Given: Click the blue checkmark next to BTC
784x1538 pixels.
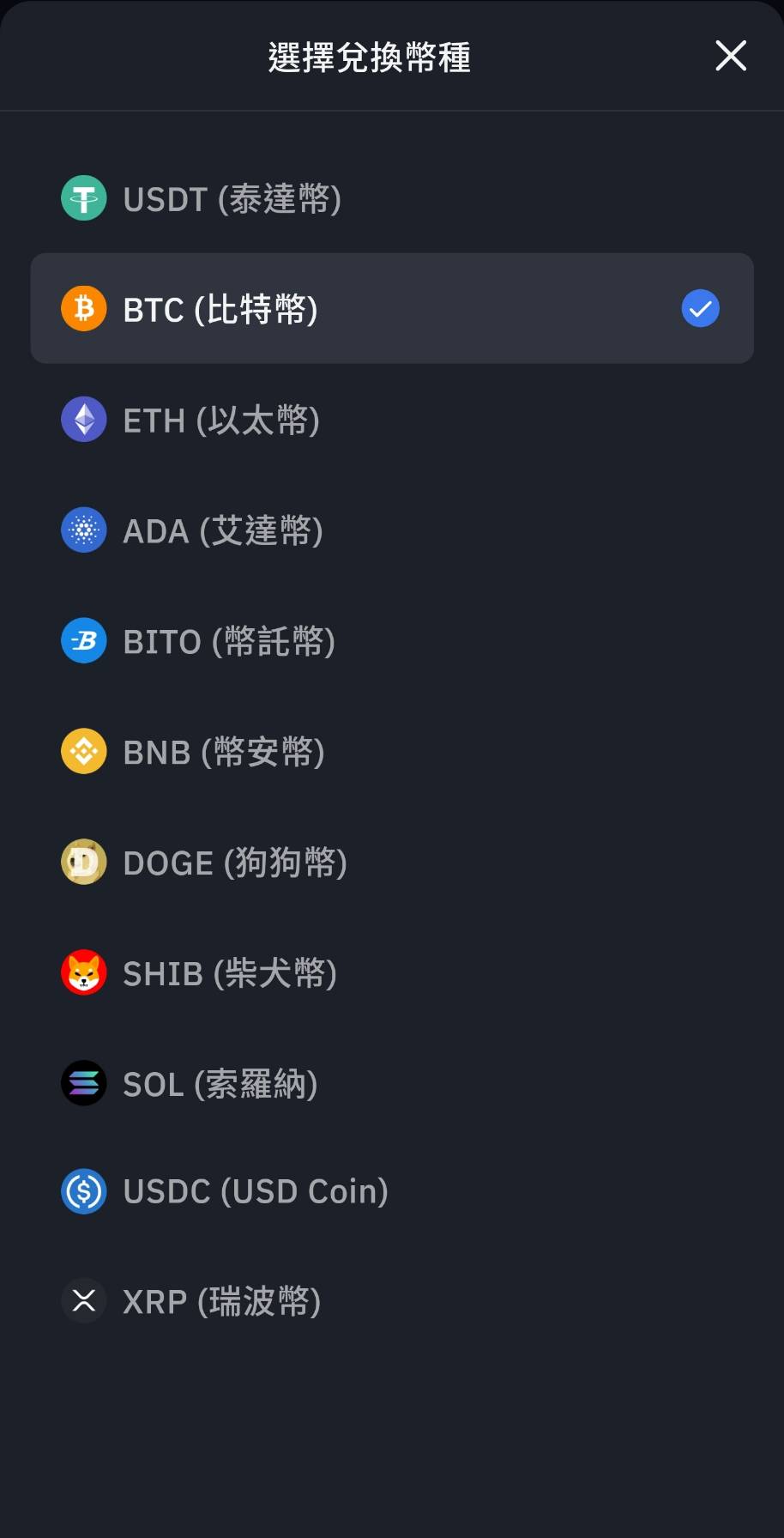Looking at the screenshot, I should [699, 308].
